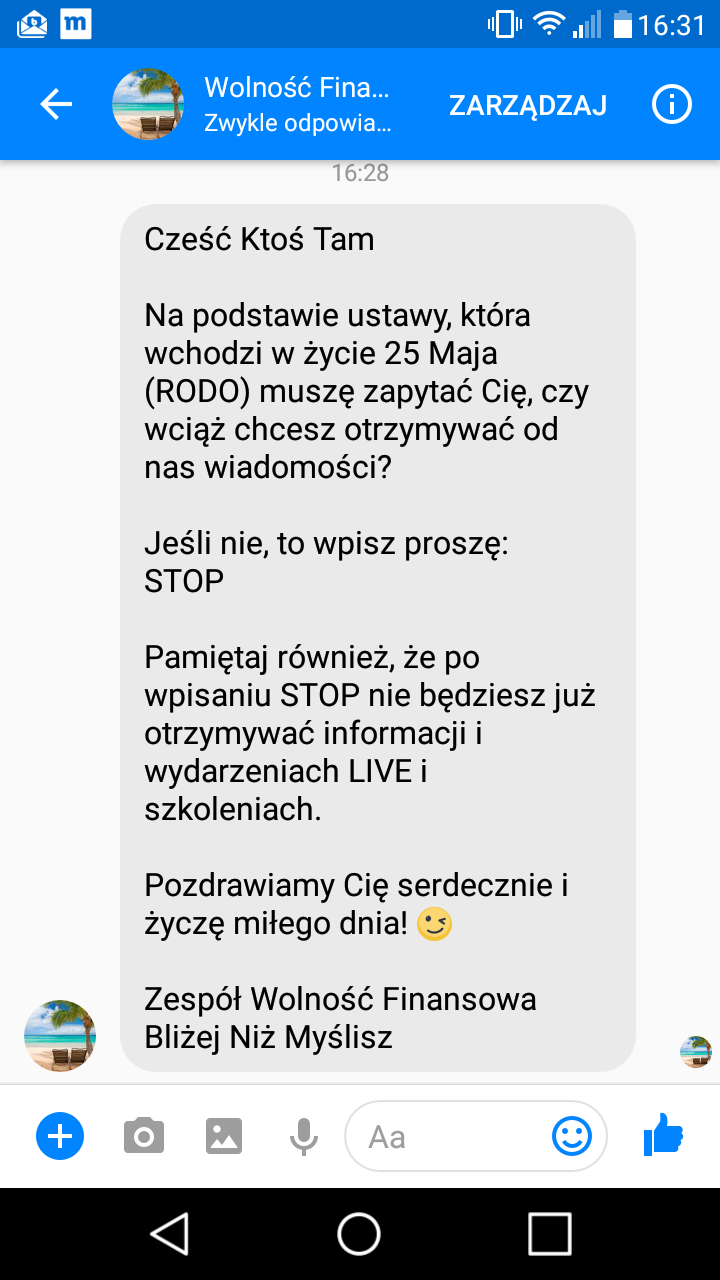Open the gallery image picker
This screenshot has height=1280, width=720.
[x=224, y=1136]
